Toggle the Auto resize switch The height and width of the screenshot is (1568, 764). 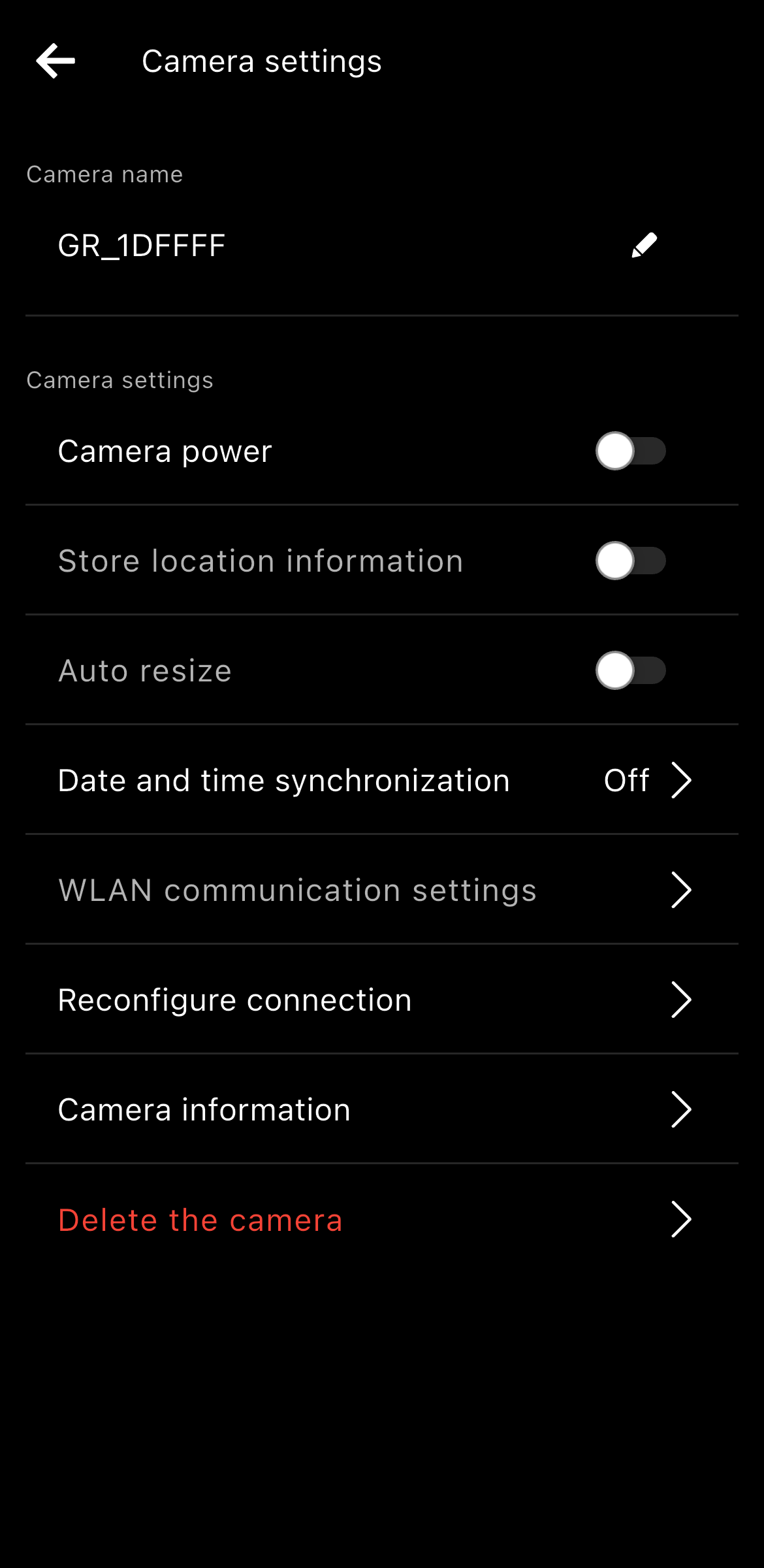(630, 671)
